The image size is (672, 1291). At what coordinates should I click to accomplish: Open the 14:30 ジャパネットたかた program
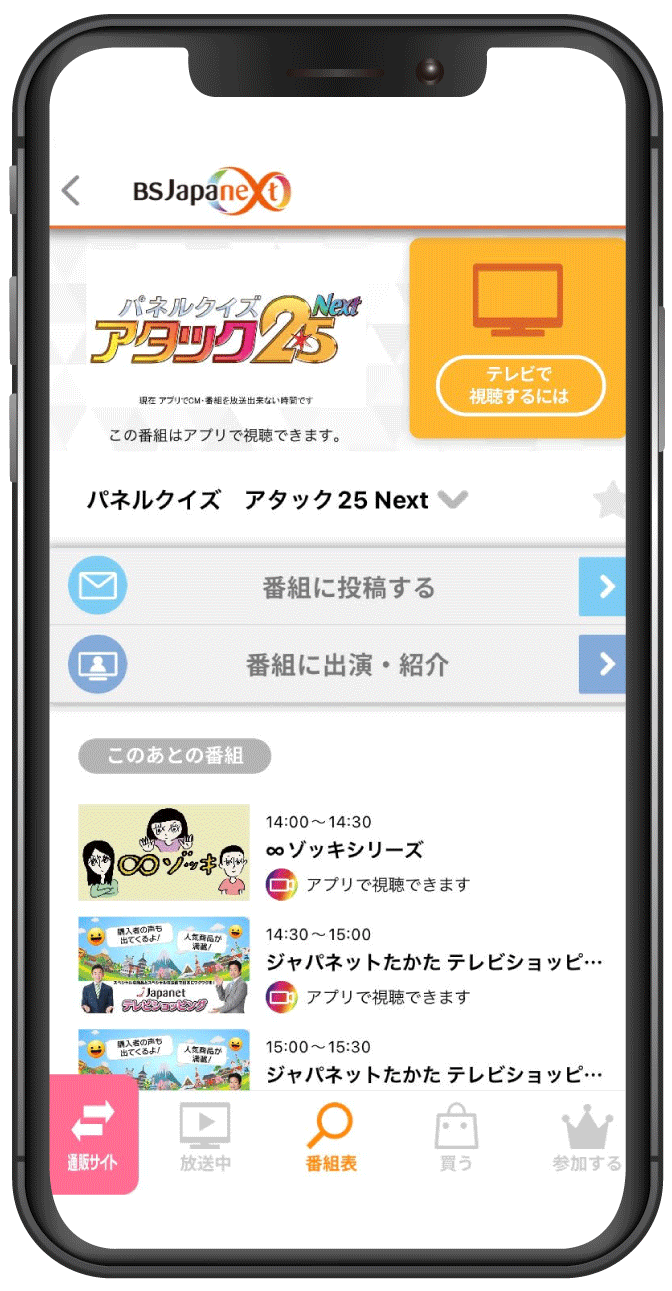click(x=340, y=965)
